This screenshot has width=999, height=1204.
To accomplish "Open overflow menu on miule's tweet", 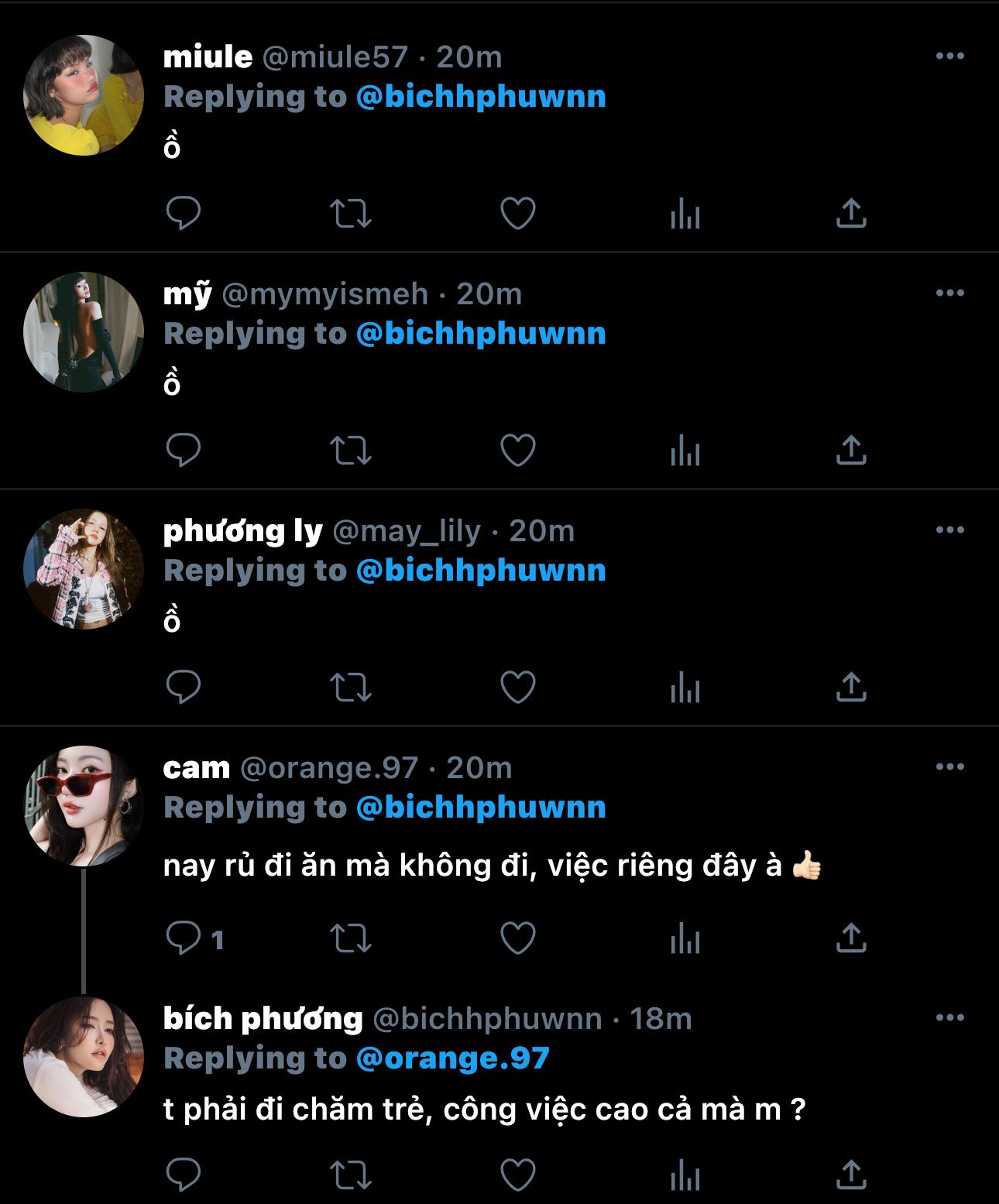I will pos(949,56).
